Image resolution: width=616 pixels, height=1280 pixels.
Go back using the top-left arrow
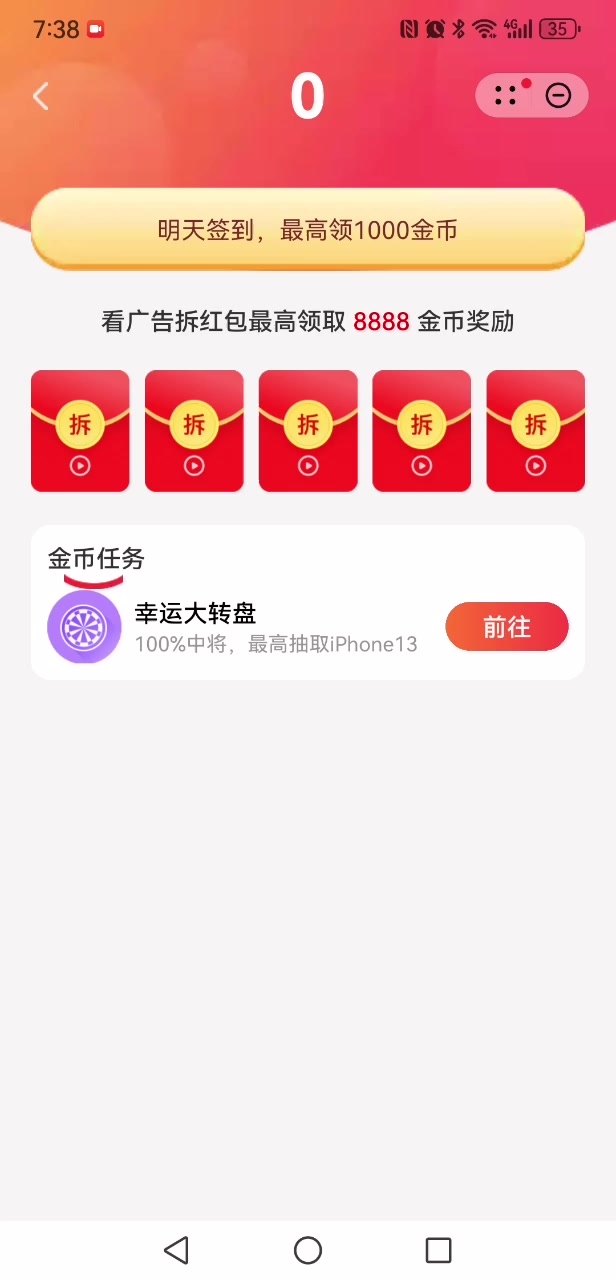(x=41, y=96)
